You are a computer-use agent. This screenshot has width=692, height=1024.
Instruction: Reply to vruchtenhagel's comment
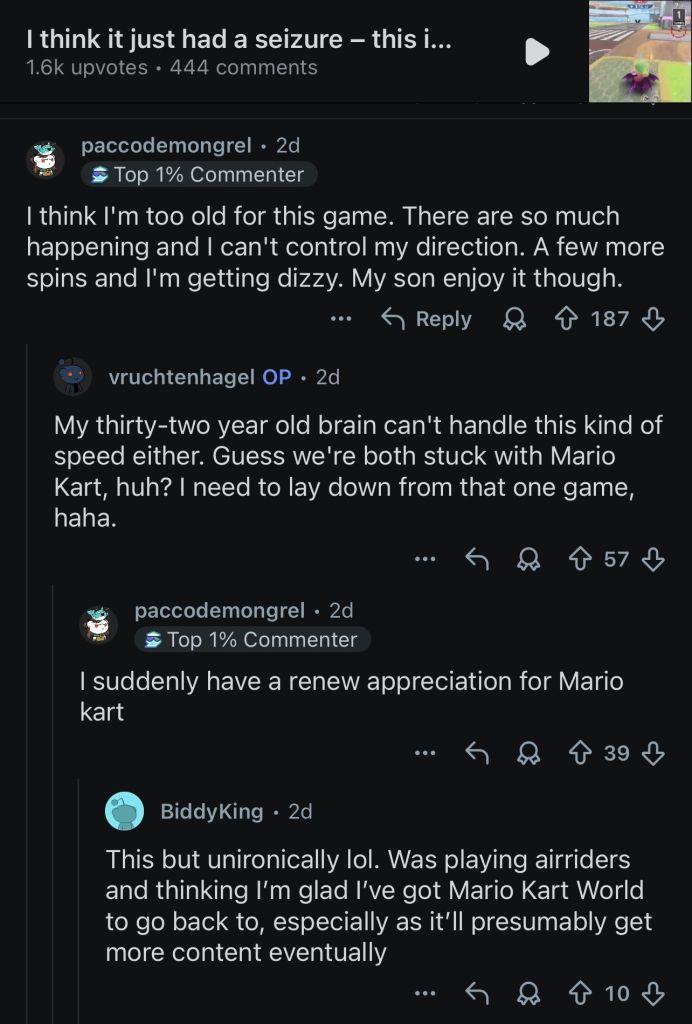(477, 559)
